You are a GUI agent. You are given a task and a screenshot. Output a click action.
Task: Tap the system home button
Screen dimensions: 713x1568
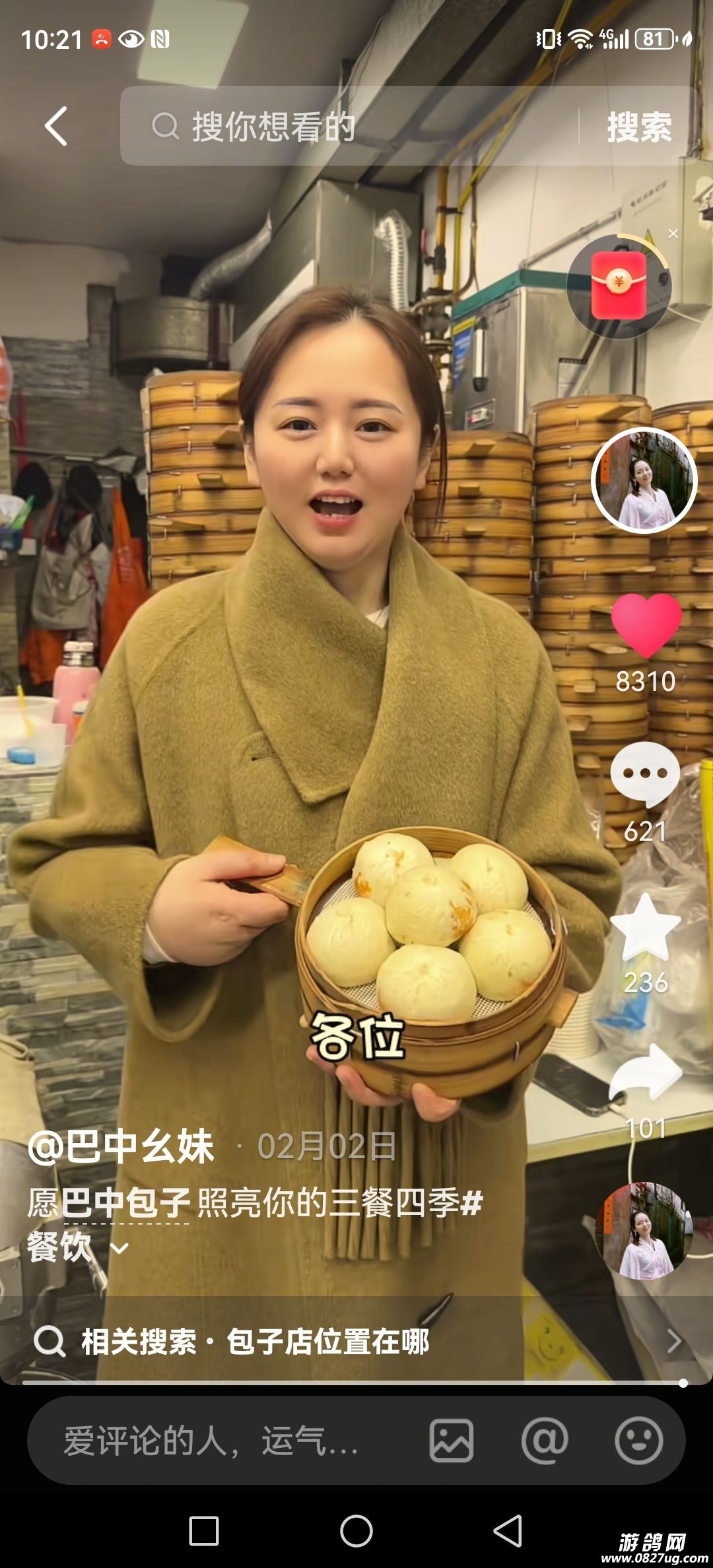pos(356,1530)
